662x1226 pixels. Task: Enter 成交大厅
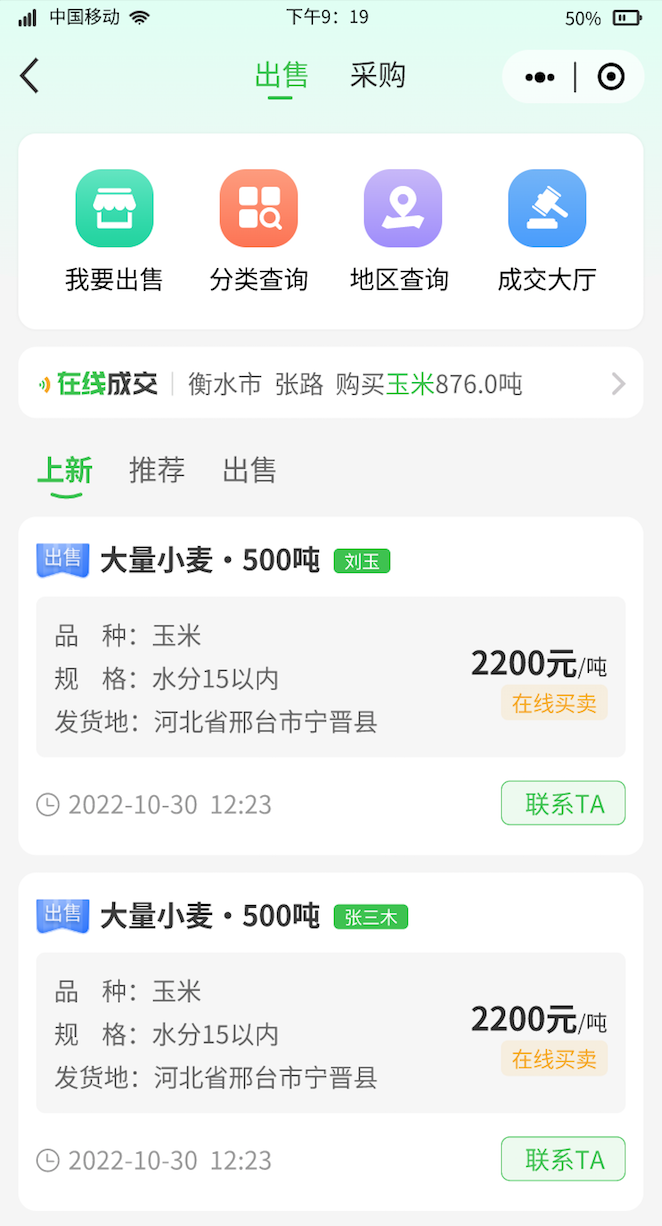pos(547,231)
